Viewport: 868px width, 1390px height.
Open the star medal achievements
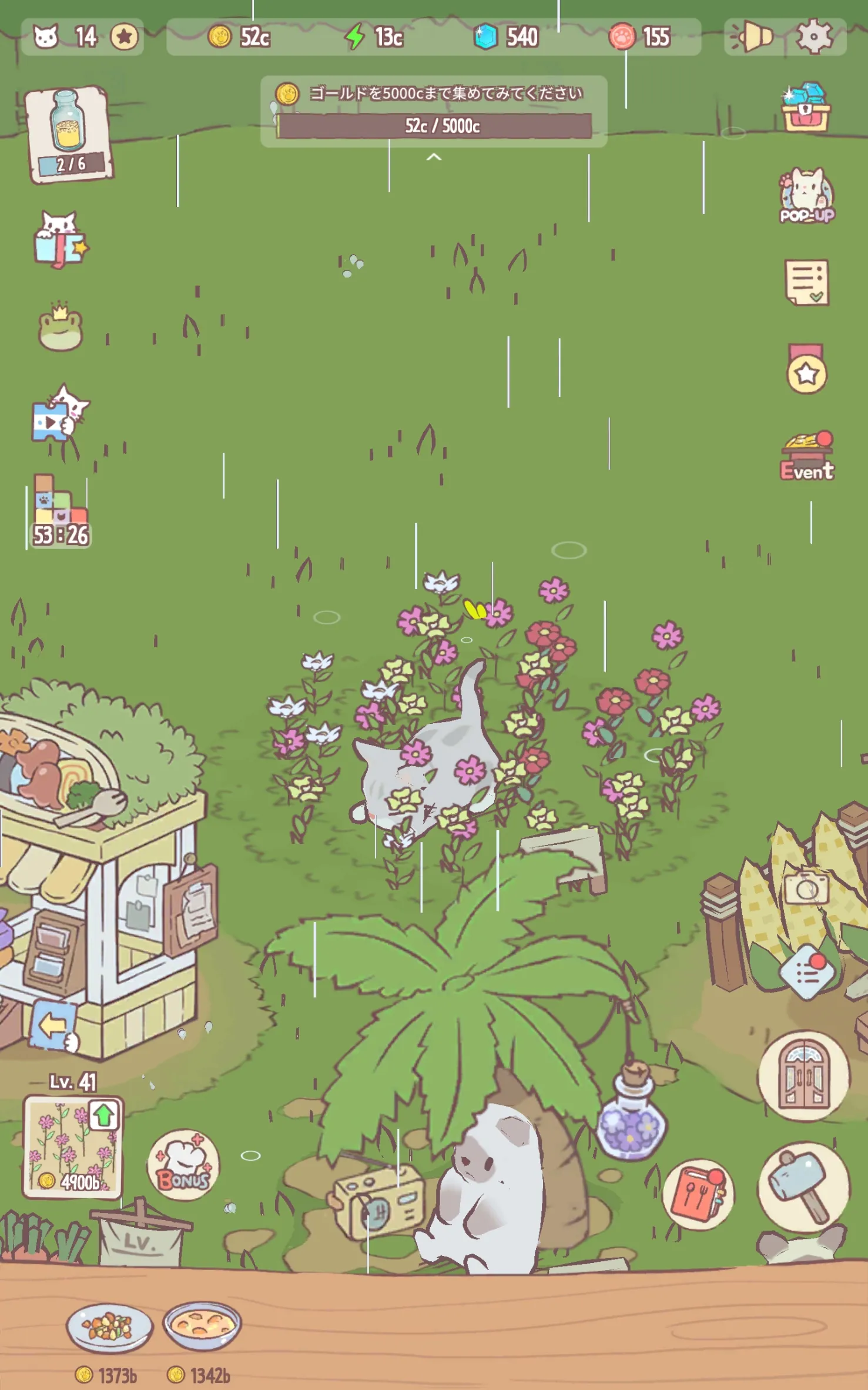pyautogui.click(x=806, y=370)
